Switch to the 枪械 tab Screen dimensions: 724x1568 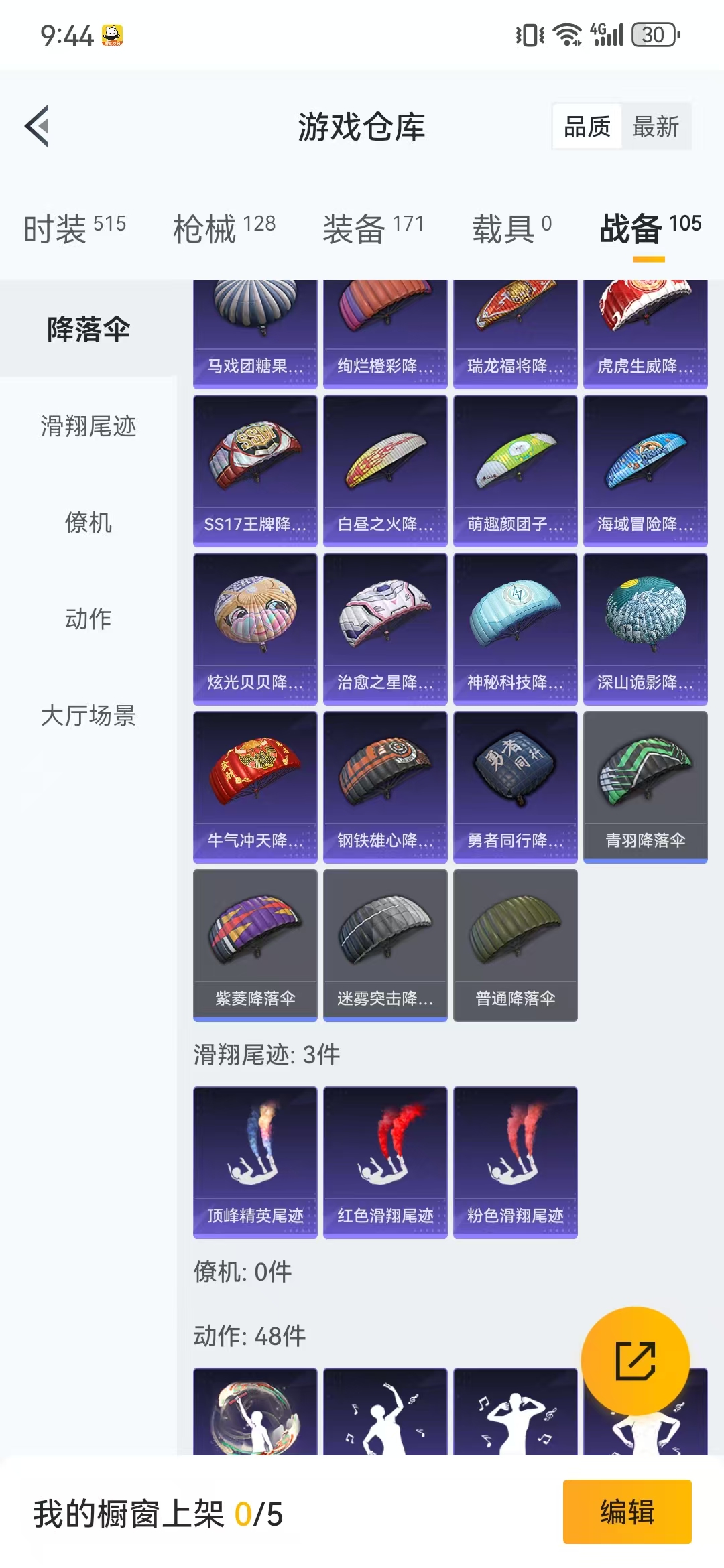pyautogui.click(x=225, y=228)
